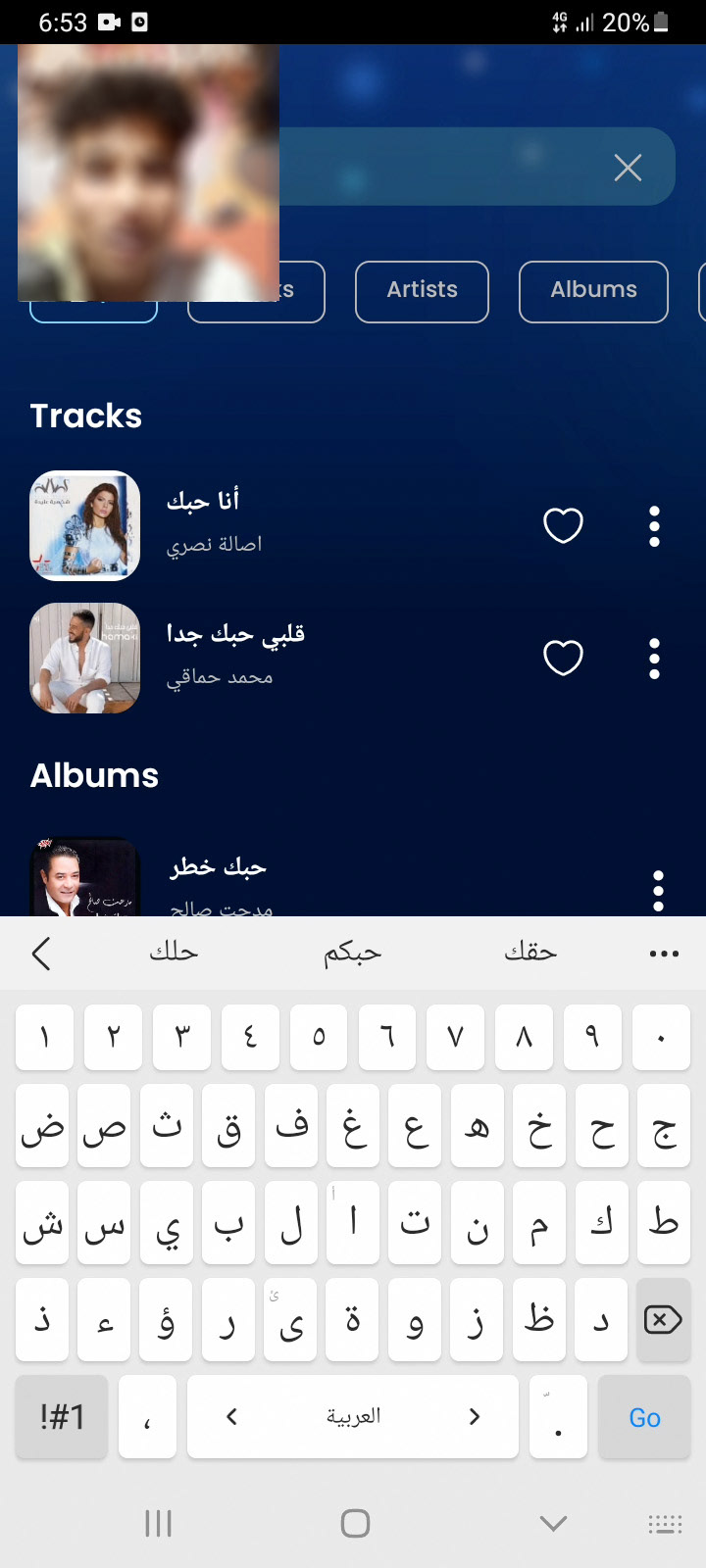Screen dimensions: 706x1568
Task: Submit search with the Go key
Action: [644, 1417]
